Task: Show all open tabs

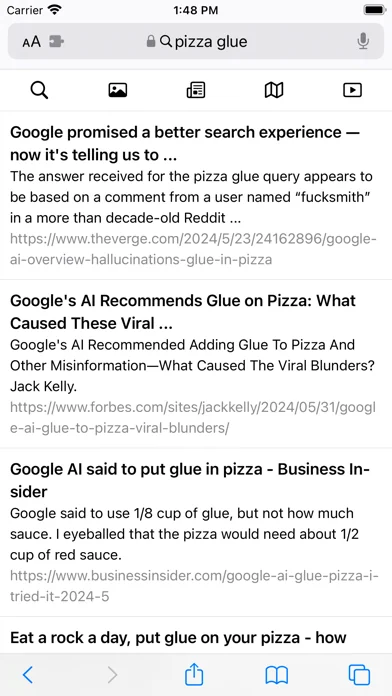Action: (359, 675)
